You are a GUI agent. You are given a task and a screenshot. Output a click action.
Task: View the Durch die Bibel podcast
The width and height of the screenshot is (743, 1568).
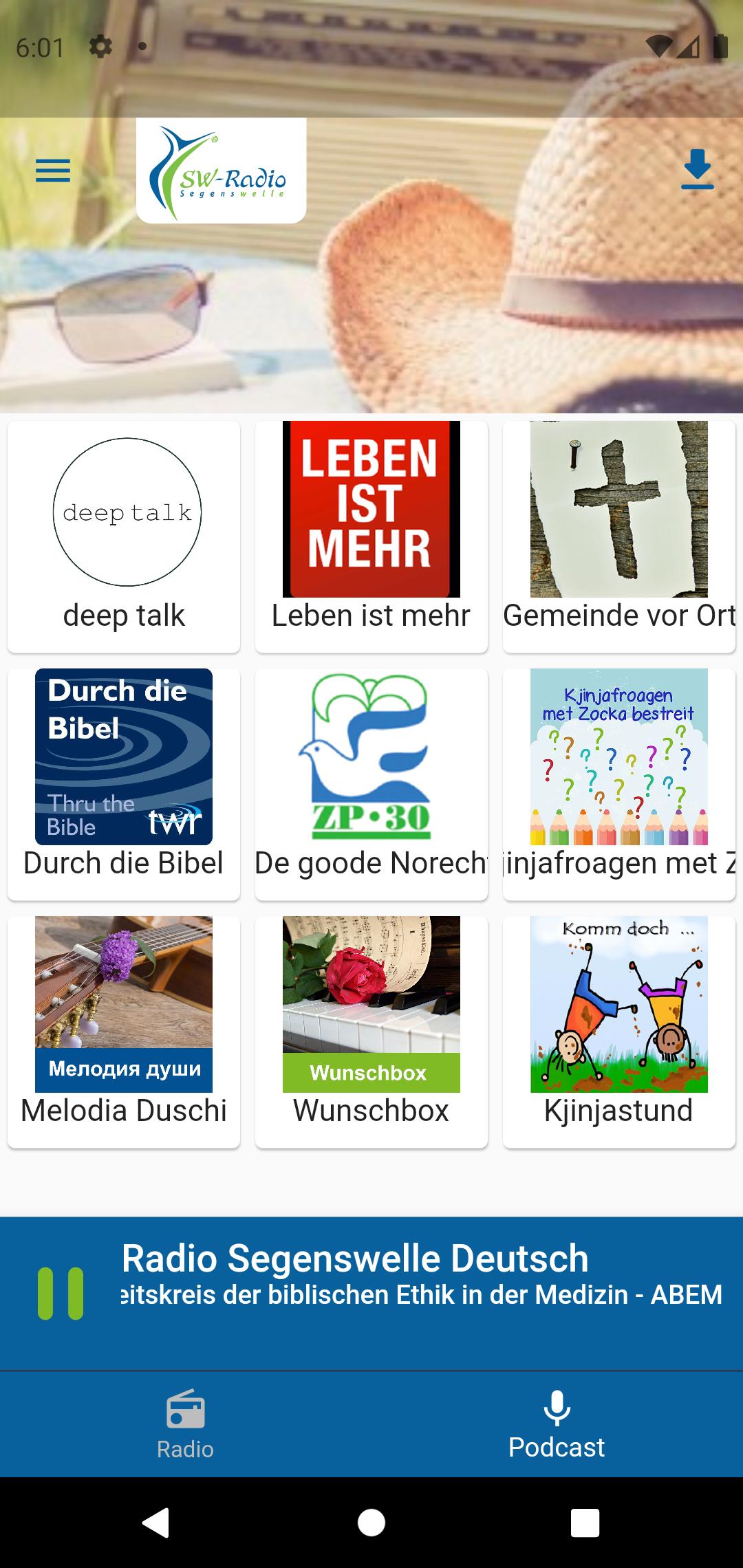(x=124, y=784)
